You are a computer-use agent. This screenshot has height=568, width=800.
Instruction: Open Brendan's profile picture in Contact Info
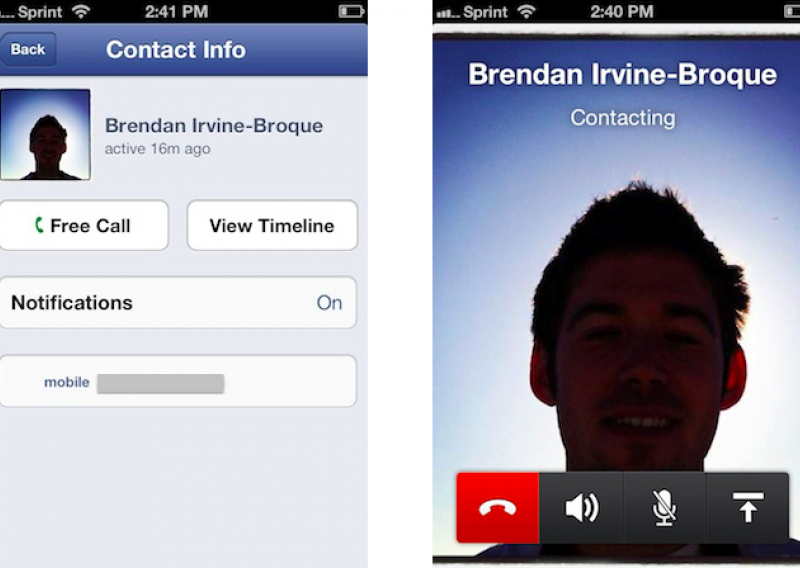click(45, 135)
